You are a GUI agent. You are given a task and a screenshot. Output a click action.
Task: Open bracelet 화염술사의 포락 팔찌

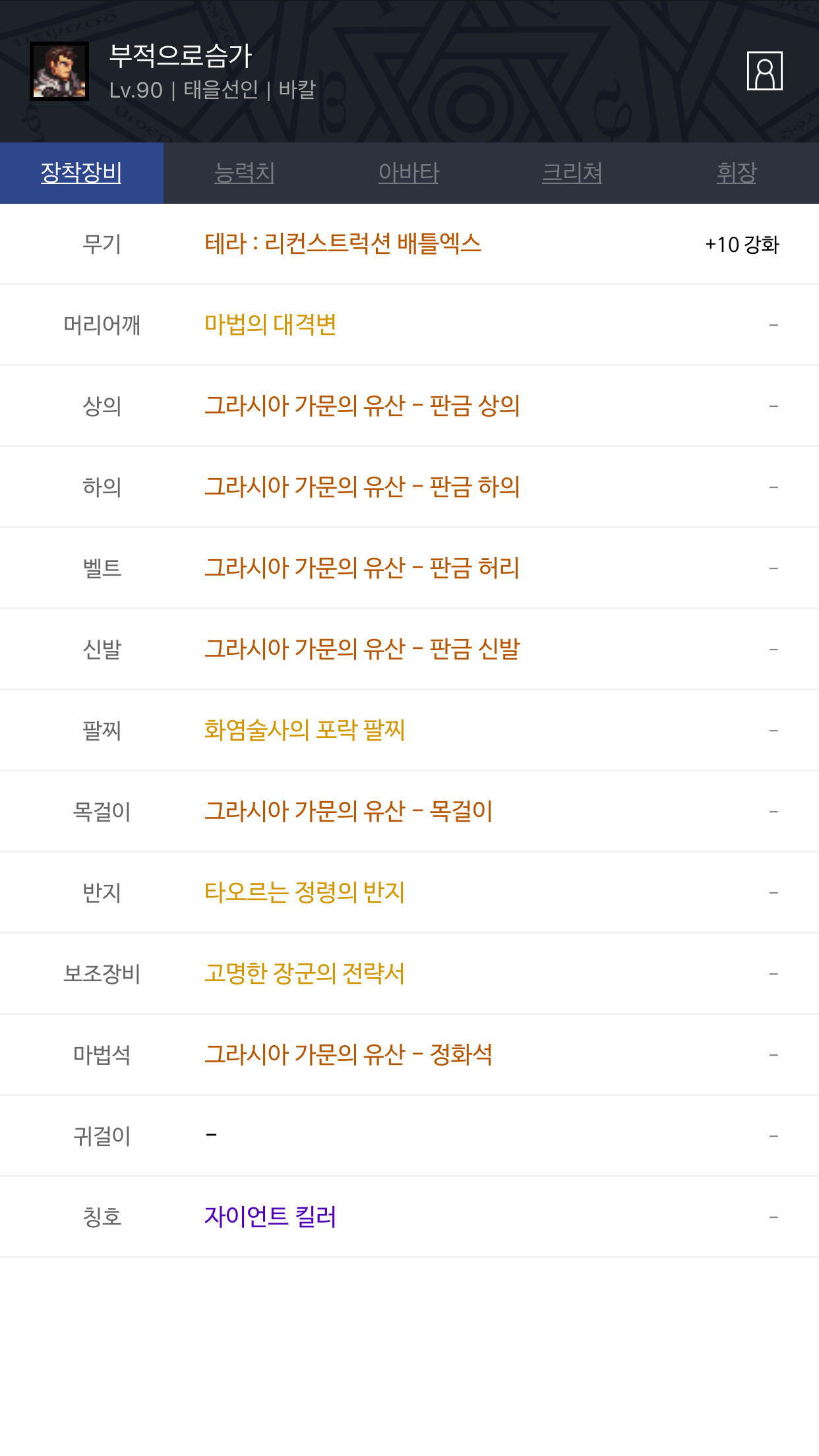click(305, 730)
